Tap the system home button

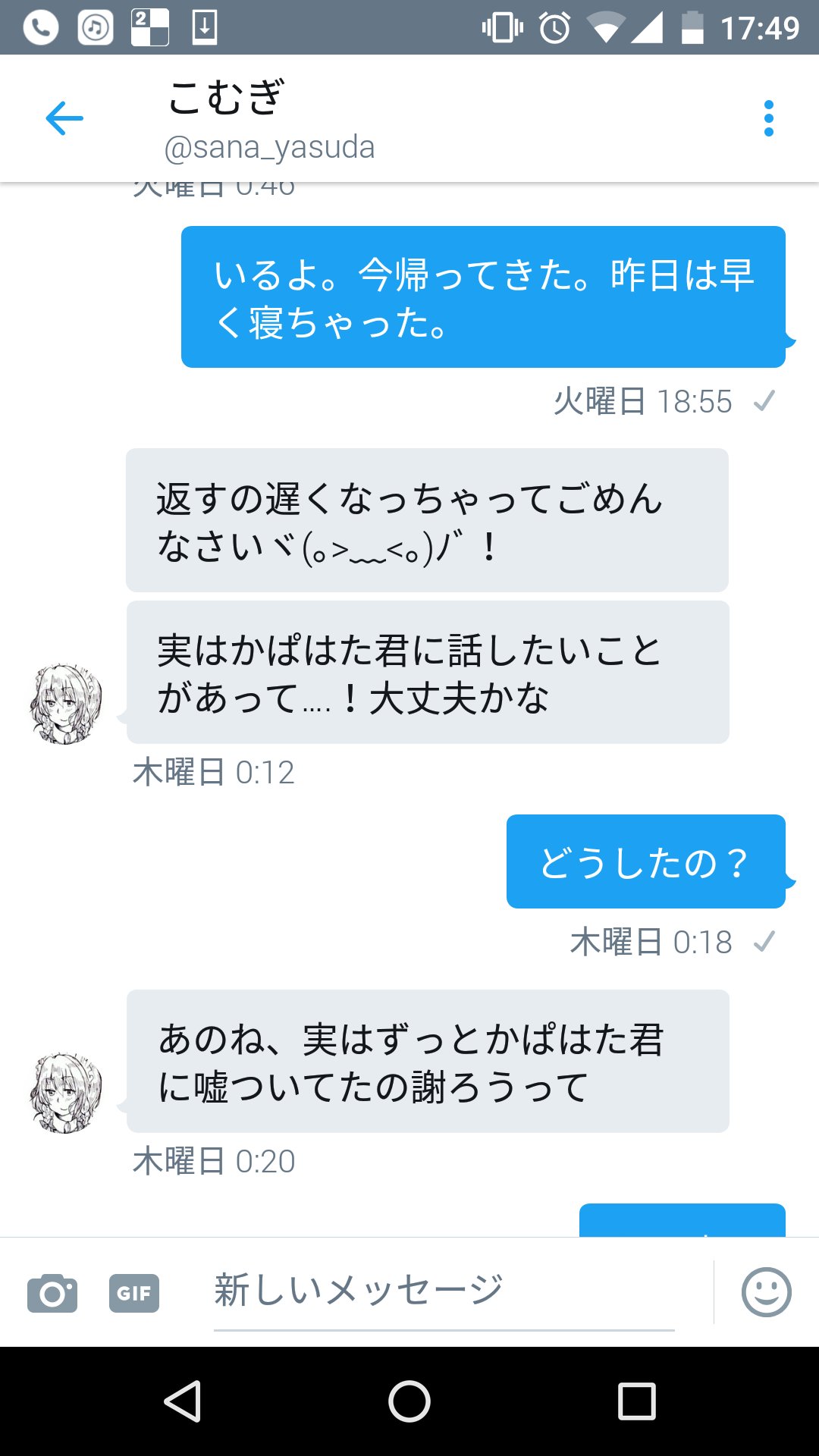point(409,1401)
